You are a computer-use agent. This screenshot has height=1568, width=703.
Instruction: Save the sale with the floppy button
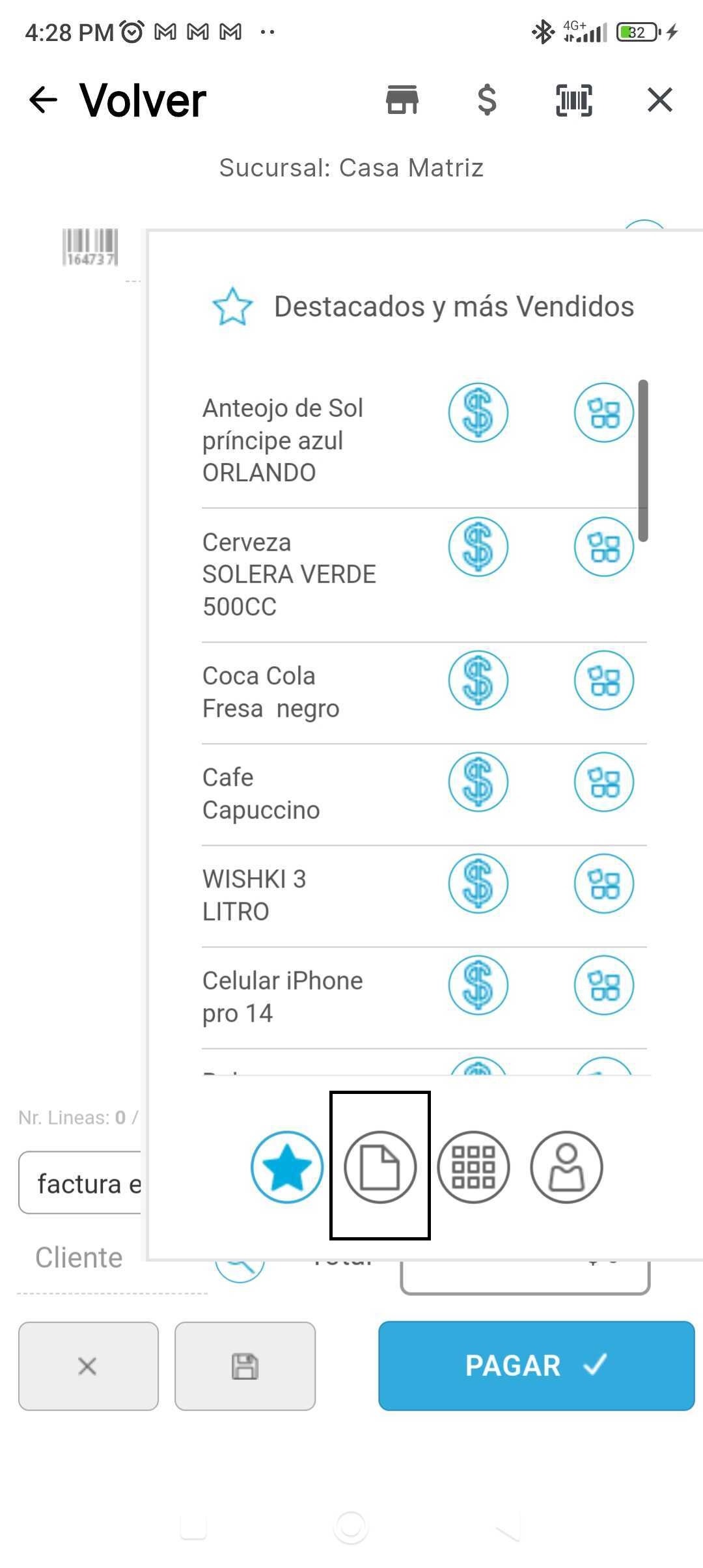pos(245,1365)
